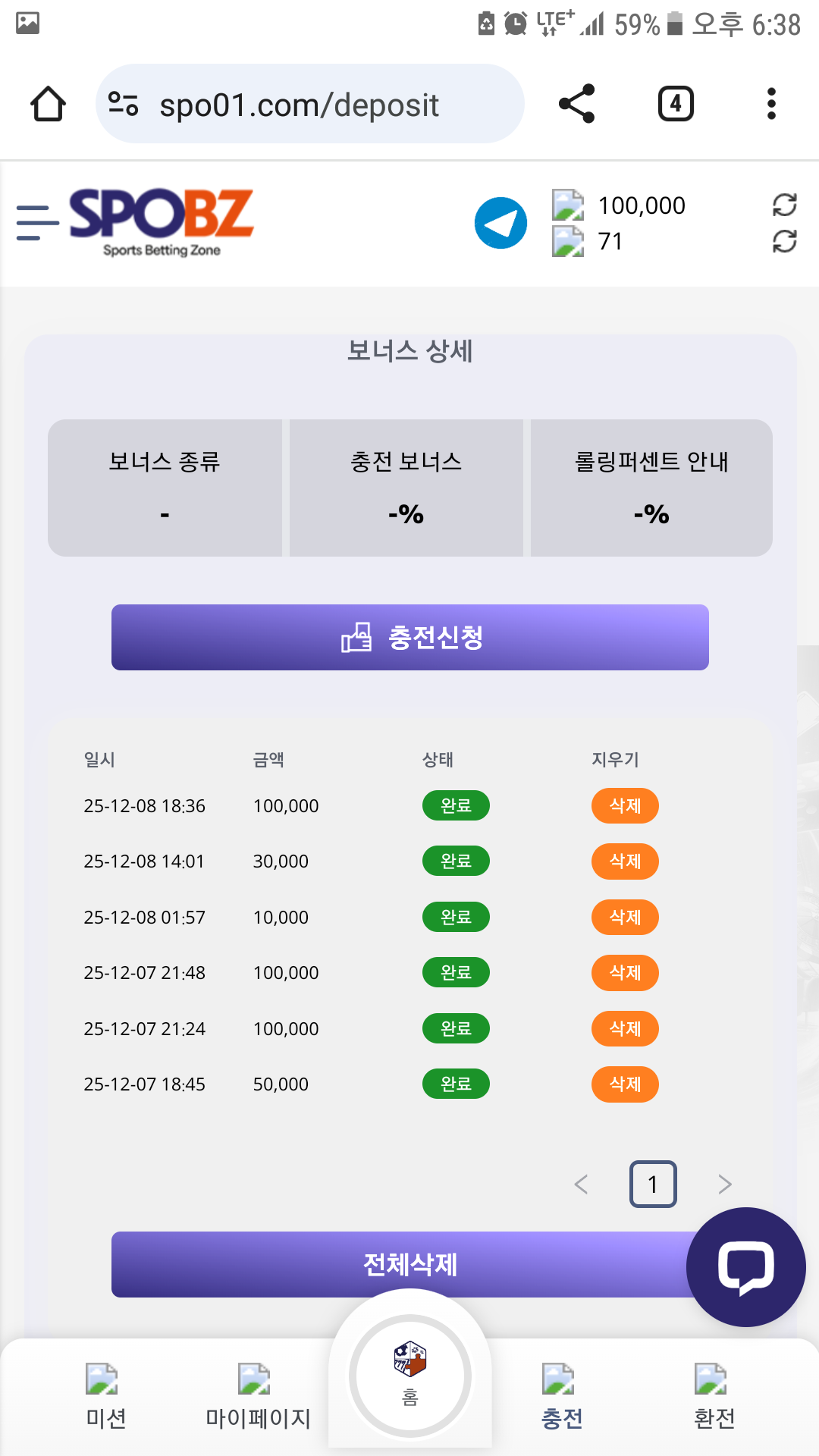Open the live chat bubble
Screen dimensions: 819x1456
point(745,1267)
